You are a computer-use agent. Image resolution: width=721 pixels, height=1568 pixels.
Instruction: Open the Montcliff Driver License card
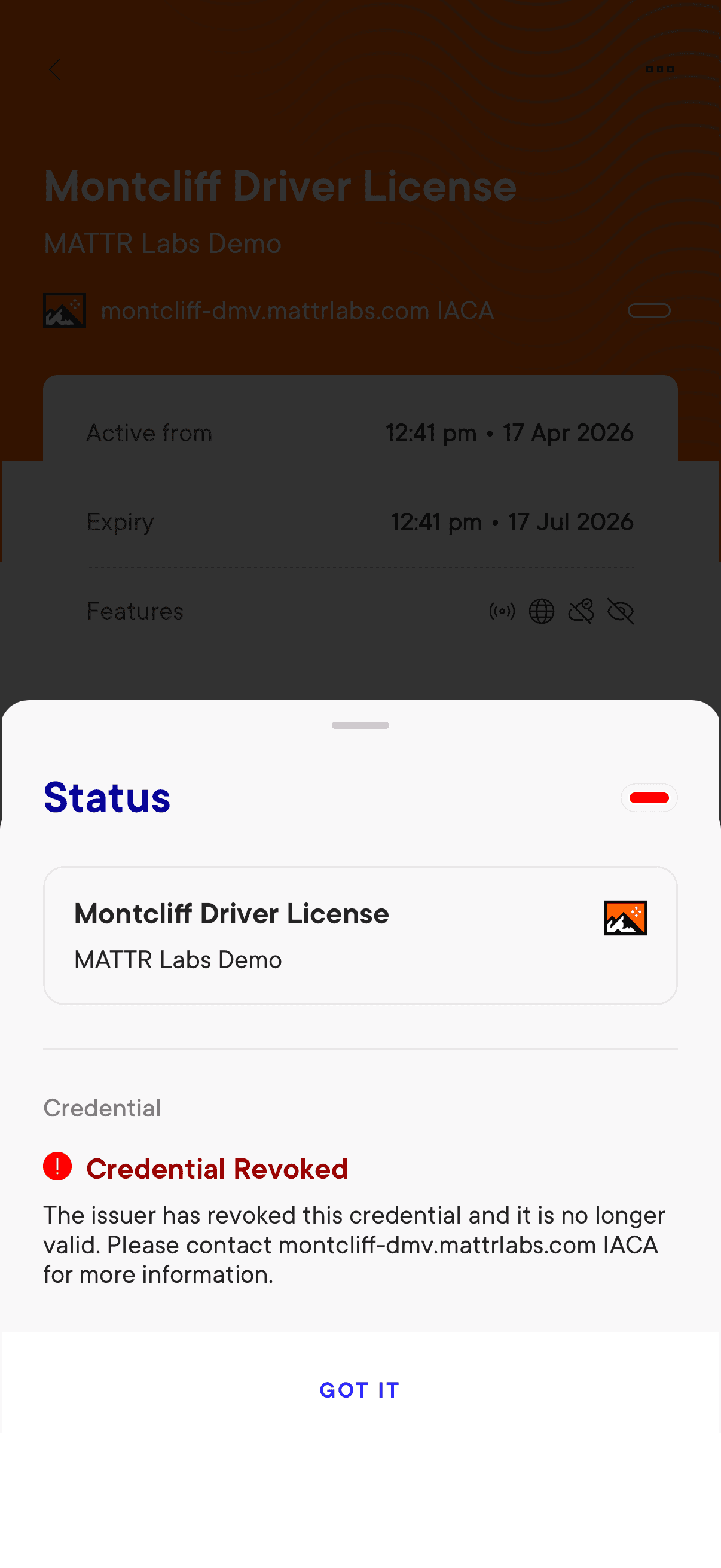359,935
